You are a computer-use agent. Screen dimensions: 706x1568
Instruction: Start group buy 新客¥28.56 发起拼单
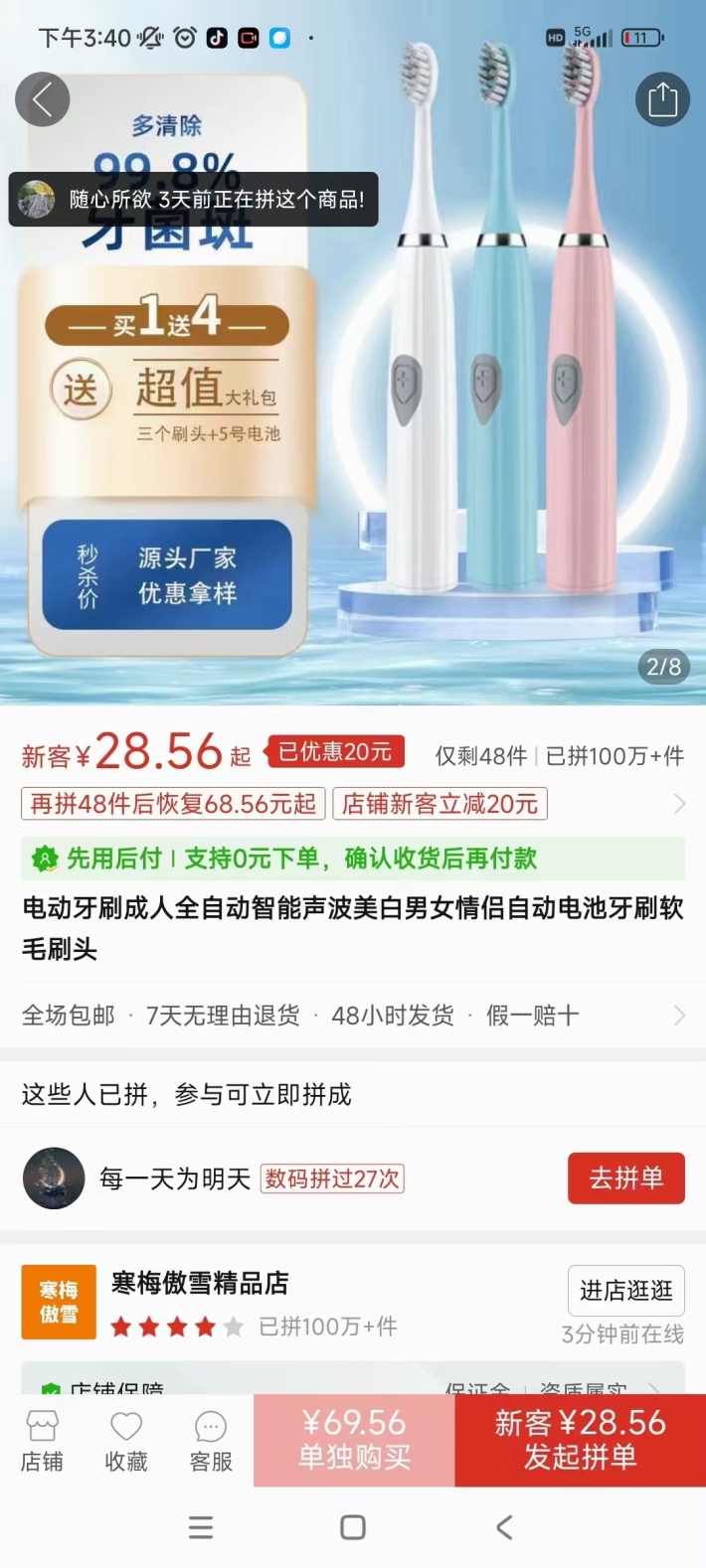tap(581, 1440)
